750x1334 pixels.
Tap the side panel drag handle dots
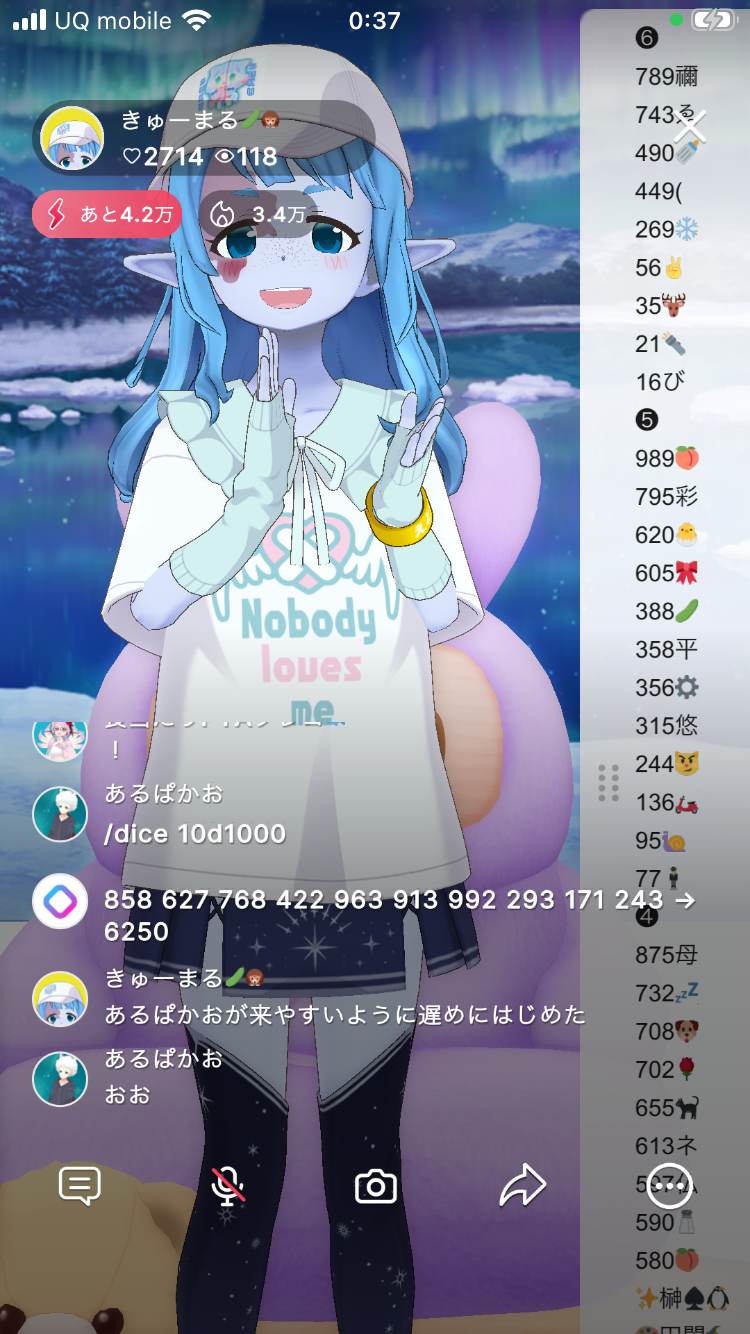pos(608,783)
